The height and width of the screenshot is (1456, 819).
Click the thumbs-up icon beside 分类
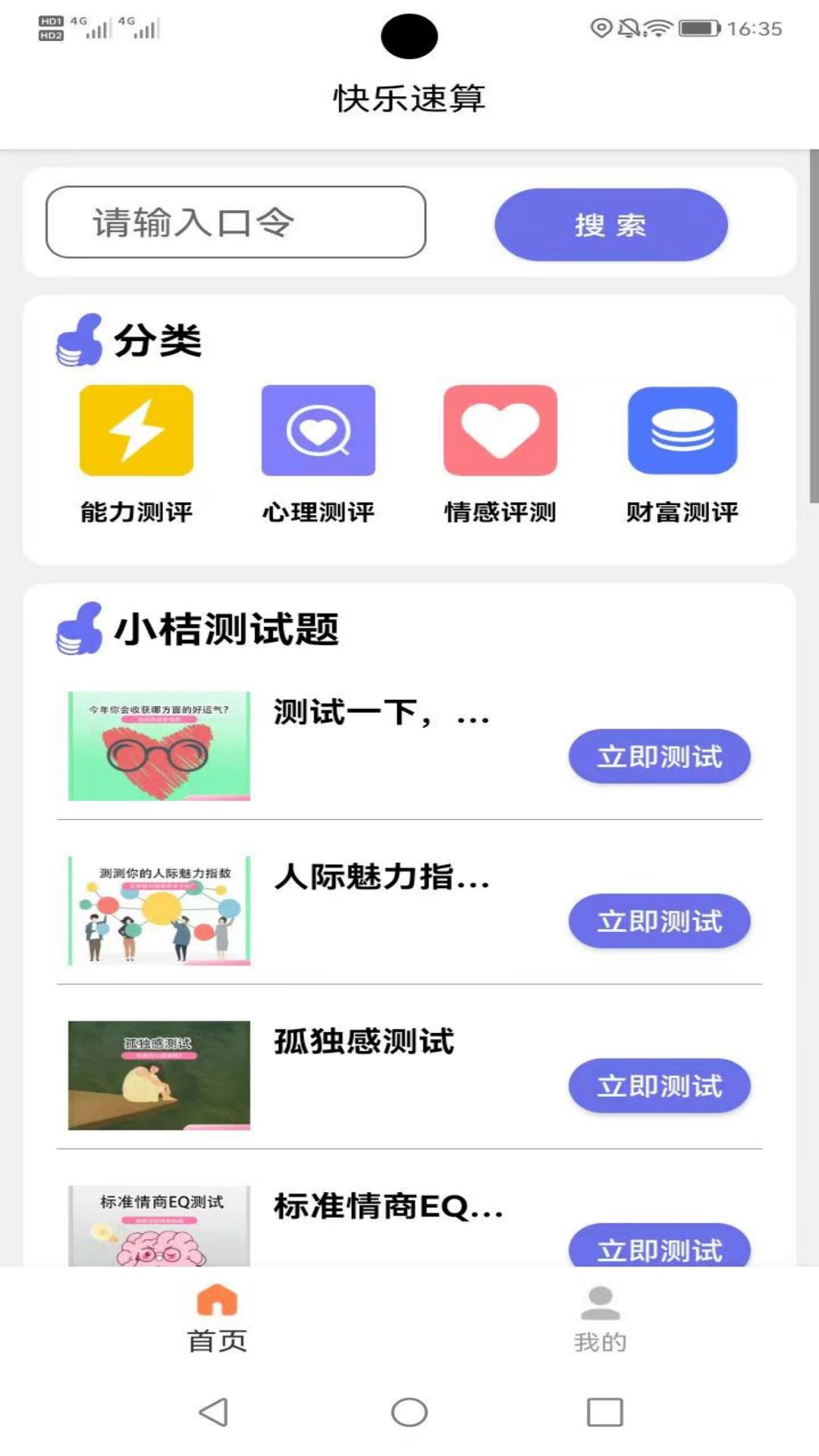pyautogui.click(x=78, y=337)
